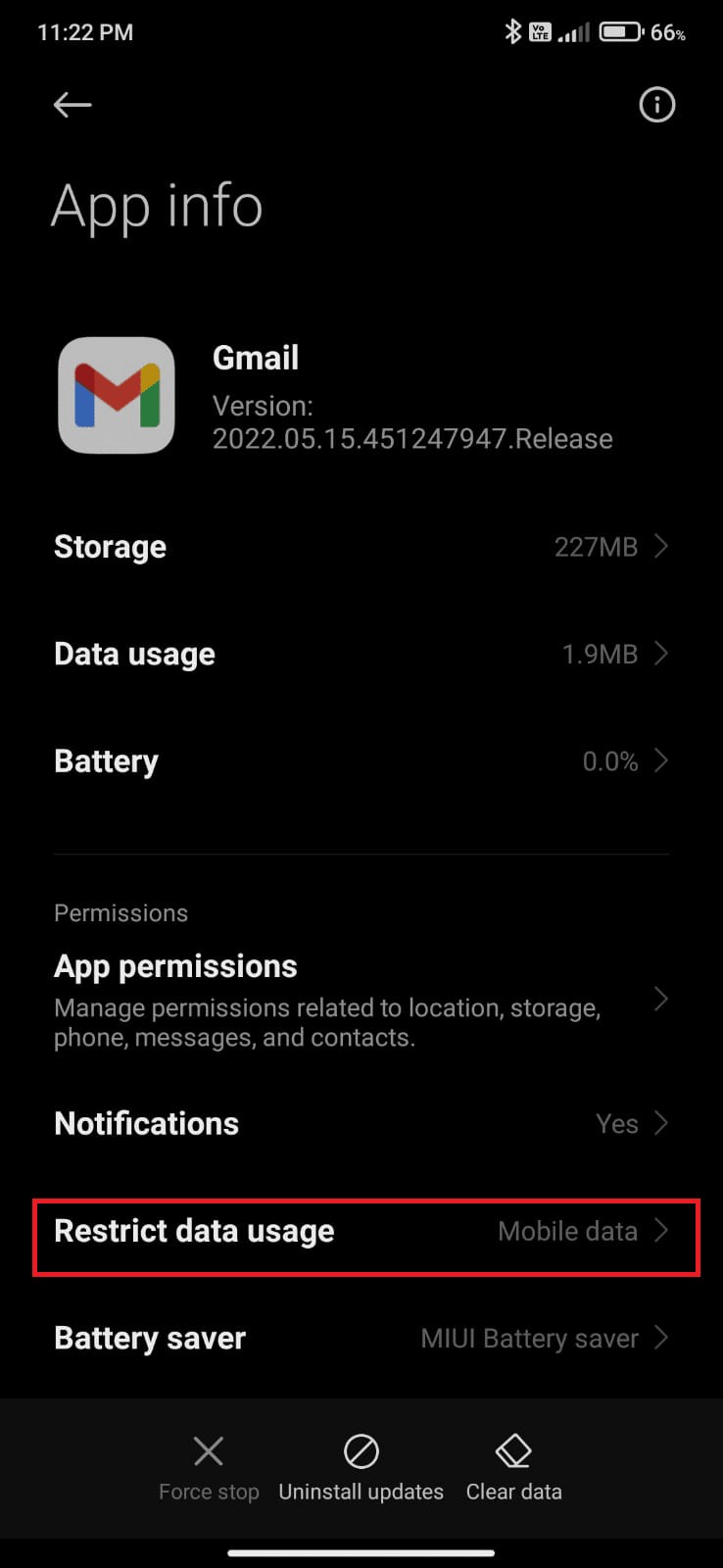Uninstall updates for Gmail

[x=361, y=1468]
